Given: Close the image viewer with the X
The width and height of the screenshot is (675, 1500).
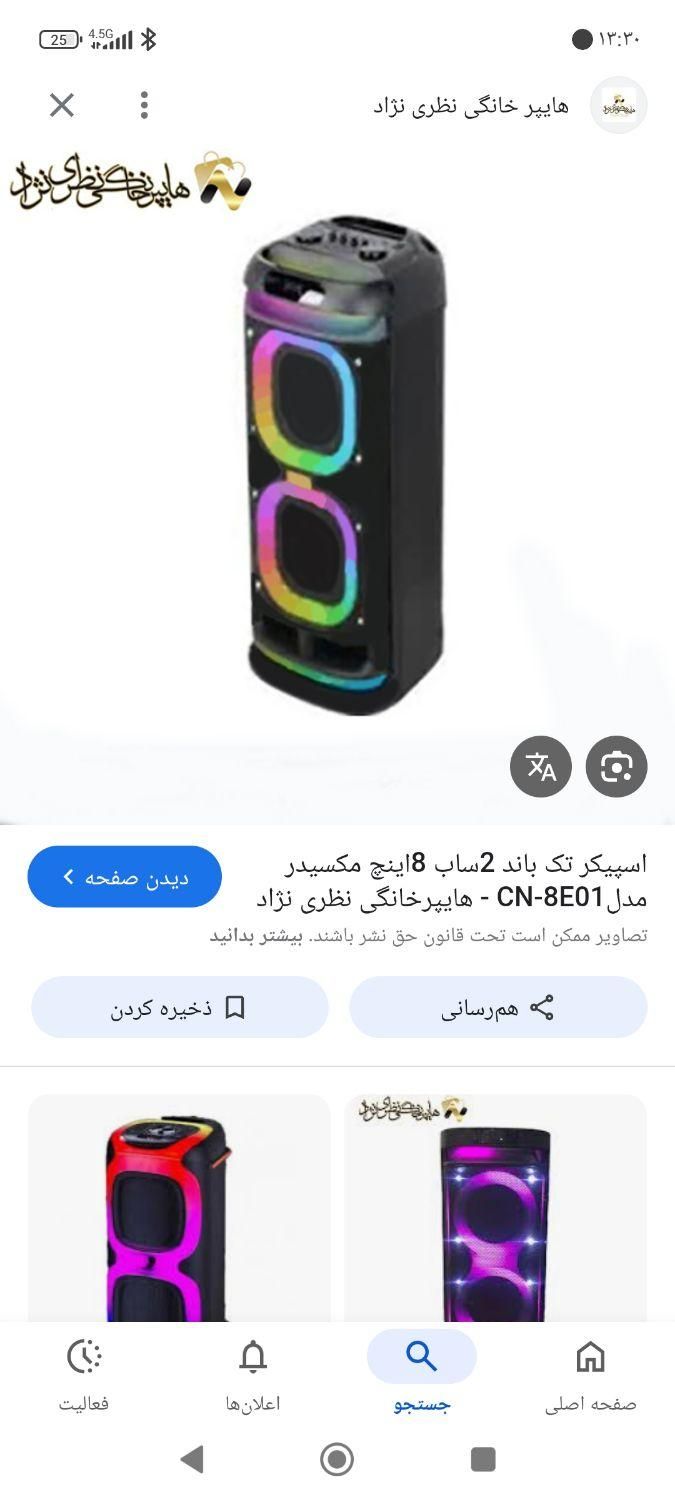Looking at the screenshot, I should tap(62, 105).
